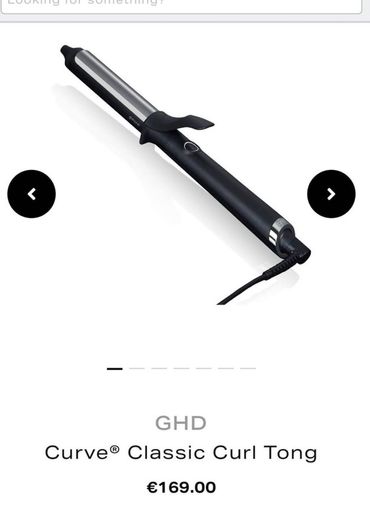This screenshot has width=370, height=525.
Task: Show the next product image
Action: (x=331, y=194)
